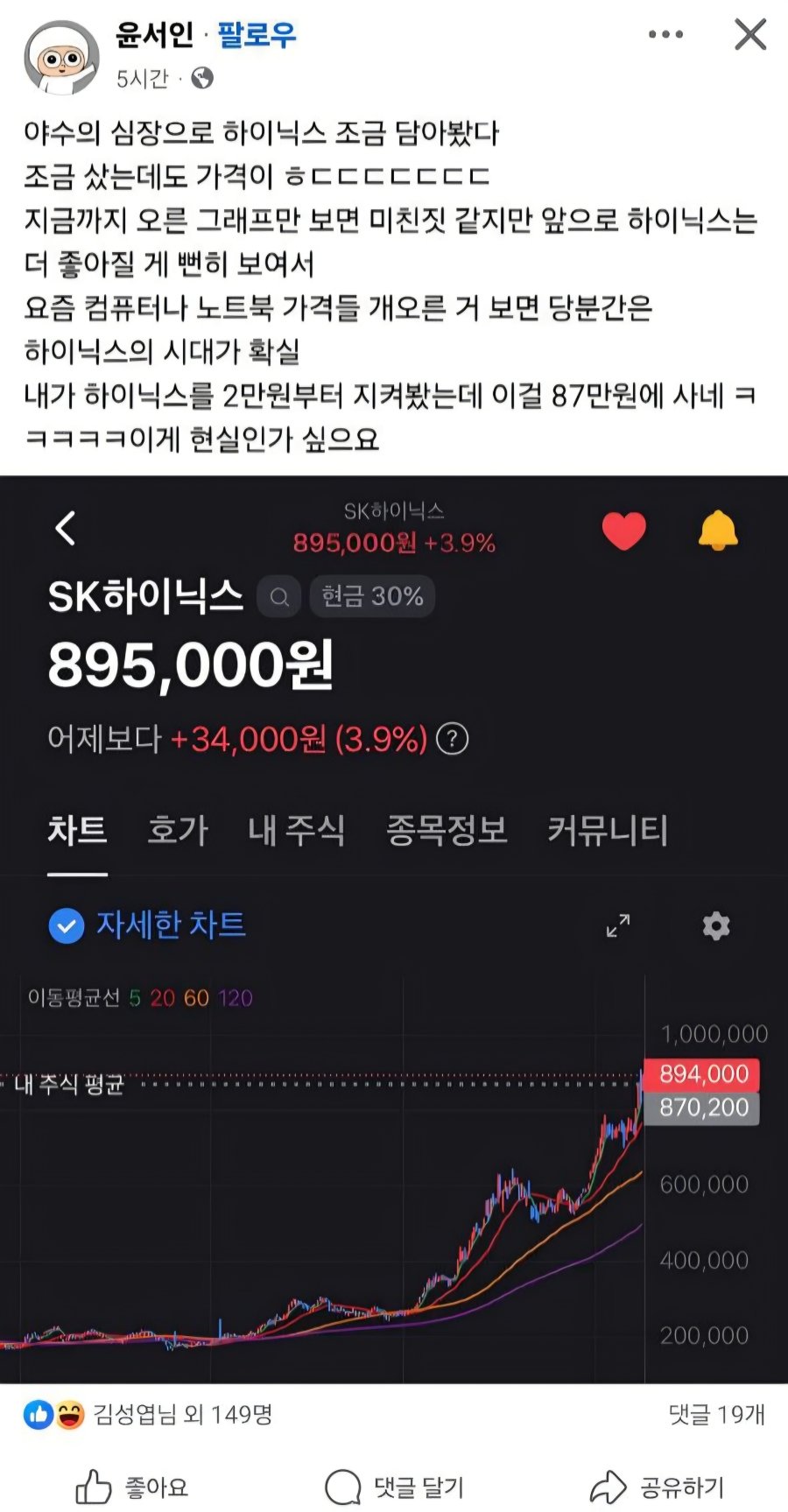The height and width of the screenshot is (1512, 788).
Task: Share the post via 공유하기
Action: 658,1487
